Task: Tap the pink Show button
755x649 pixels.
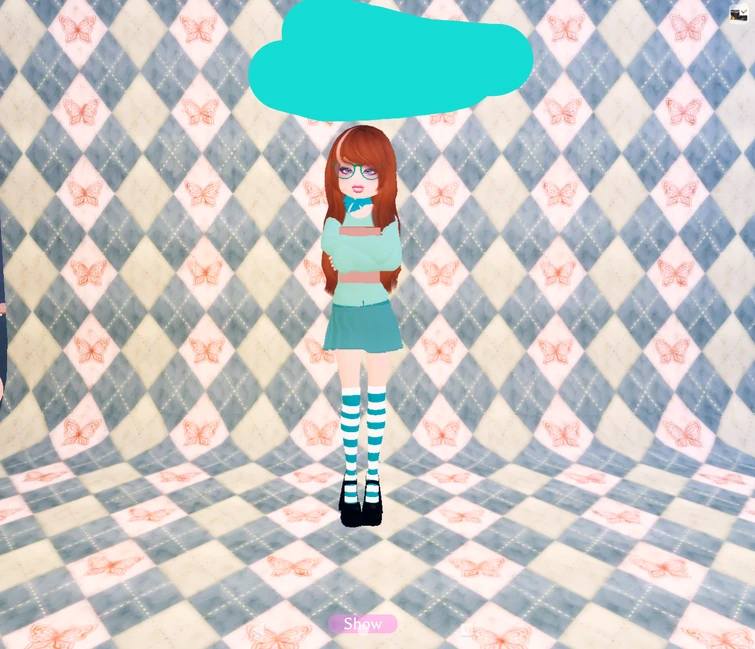Action: point(362,624)
